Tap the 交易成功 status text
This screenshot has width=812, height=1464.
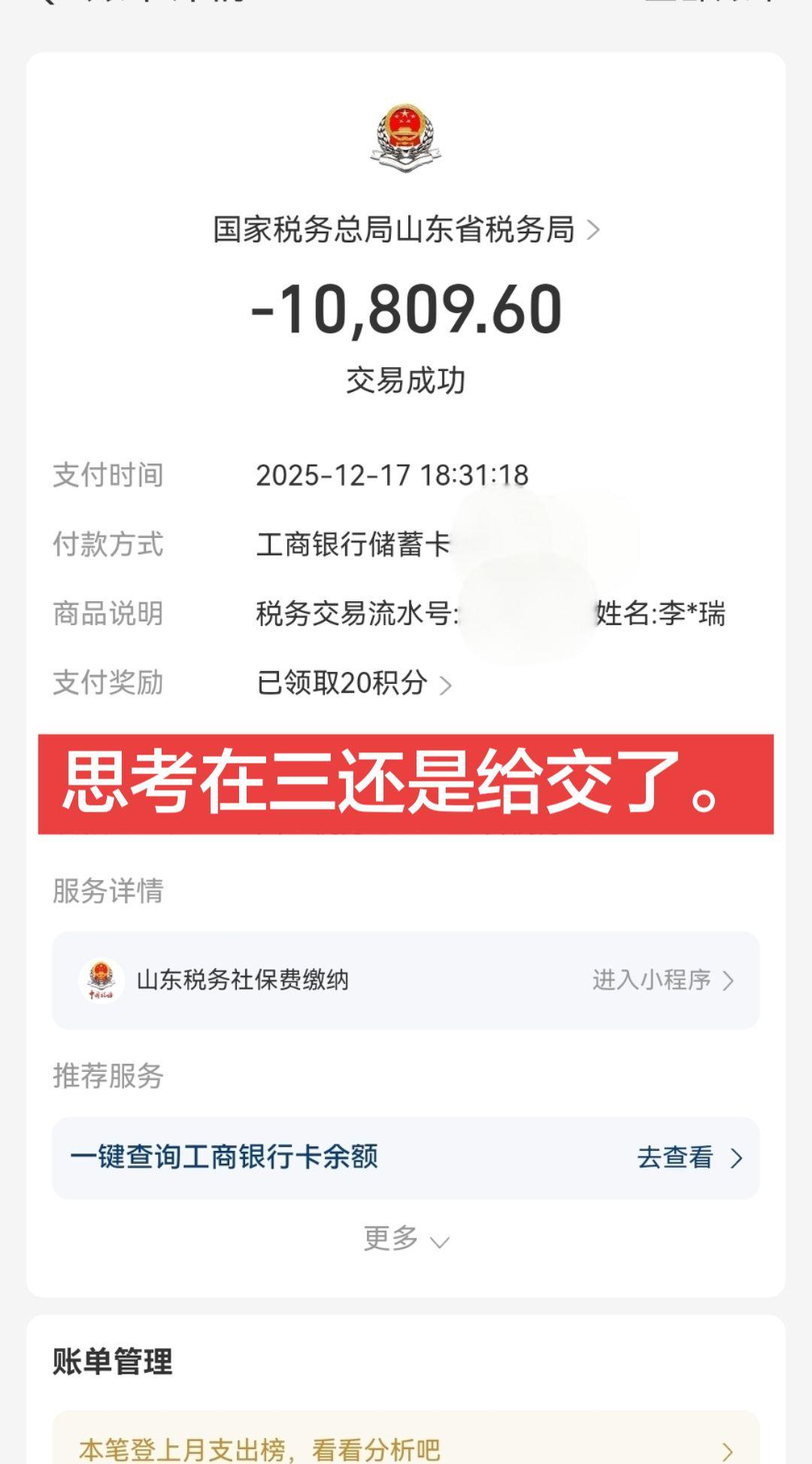(x=405, y=380)
